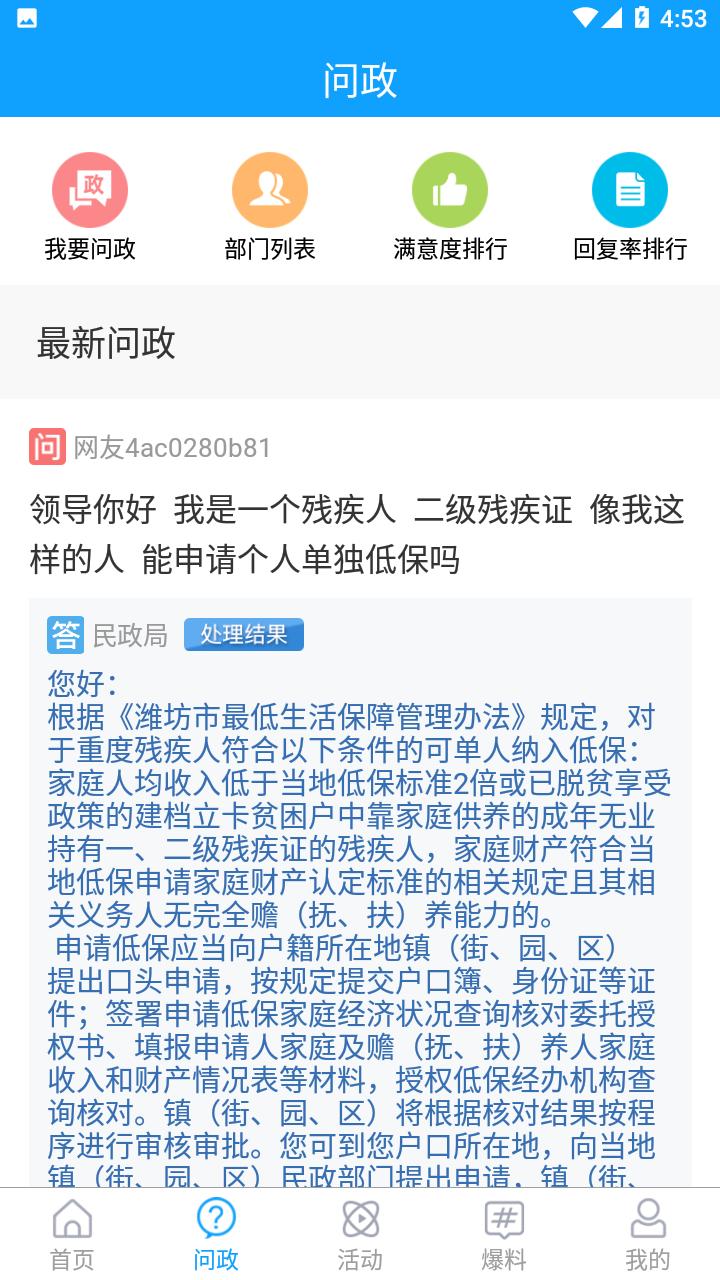The height and width of the screenshot is (1280, 720).
Task: Go to the 爆料 tab
Action: click(x=504, y=1234)
